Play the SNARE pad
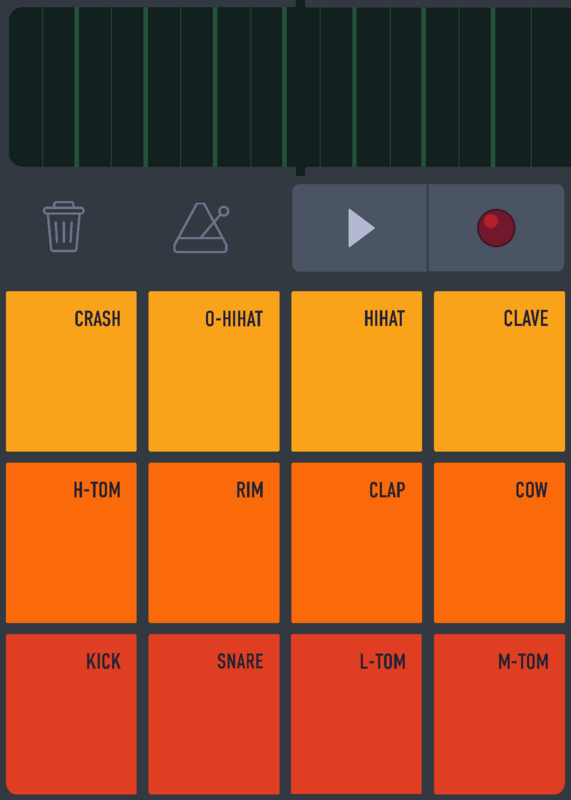571x800 pixels. (x=214, y=714)
